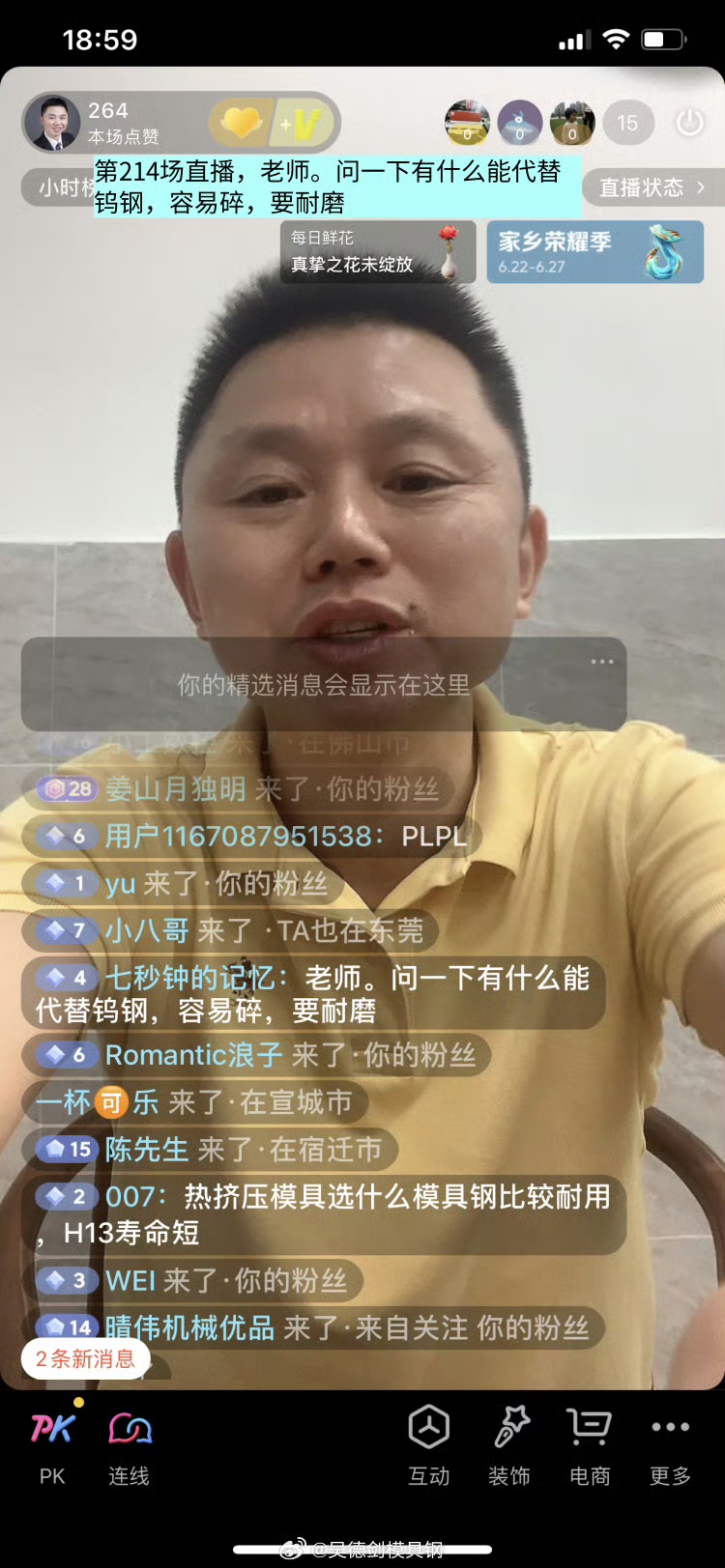Open the host profile avatar
This screenshot has width=725, height=1568.
click(x=53, y=124)
